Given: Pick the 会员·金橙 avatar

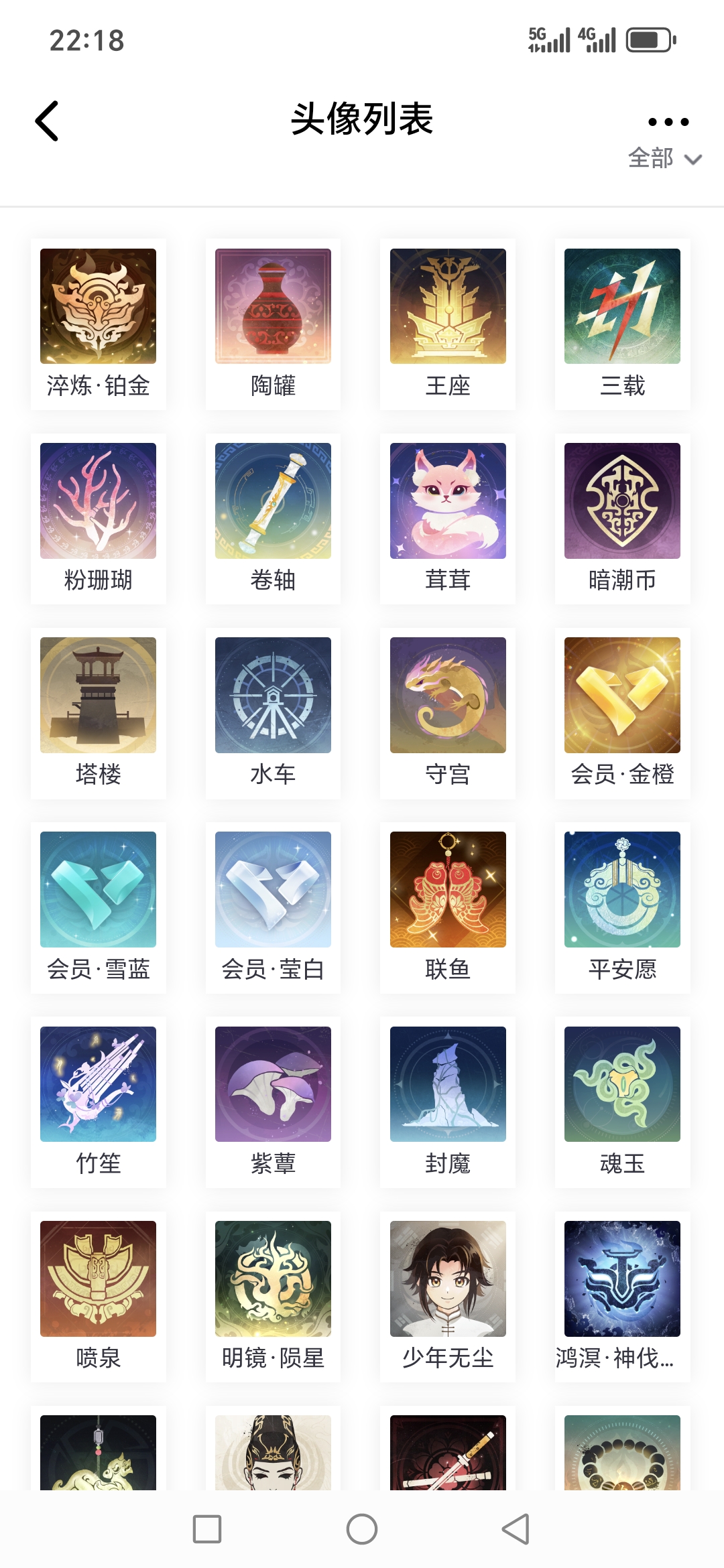Looking at the screenshot, I should point(622,696).
